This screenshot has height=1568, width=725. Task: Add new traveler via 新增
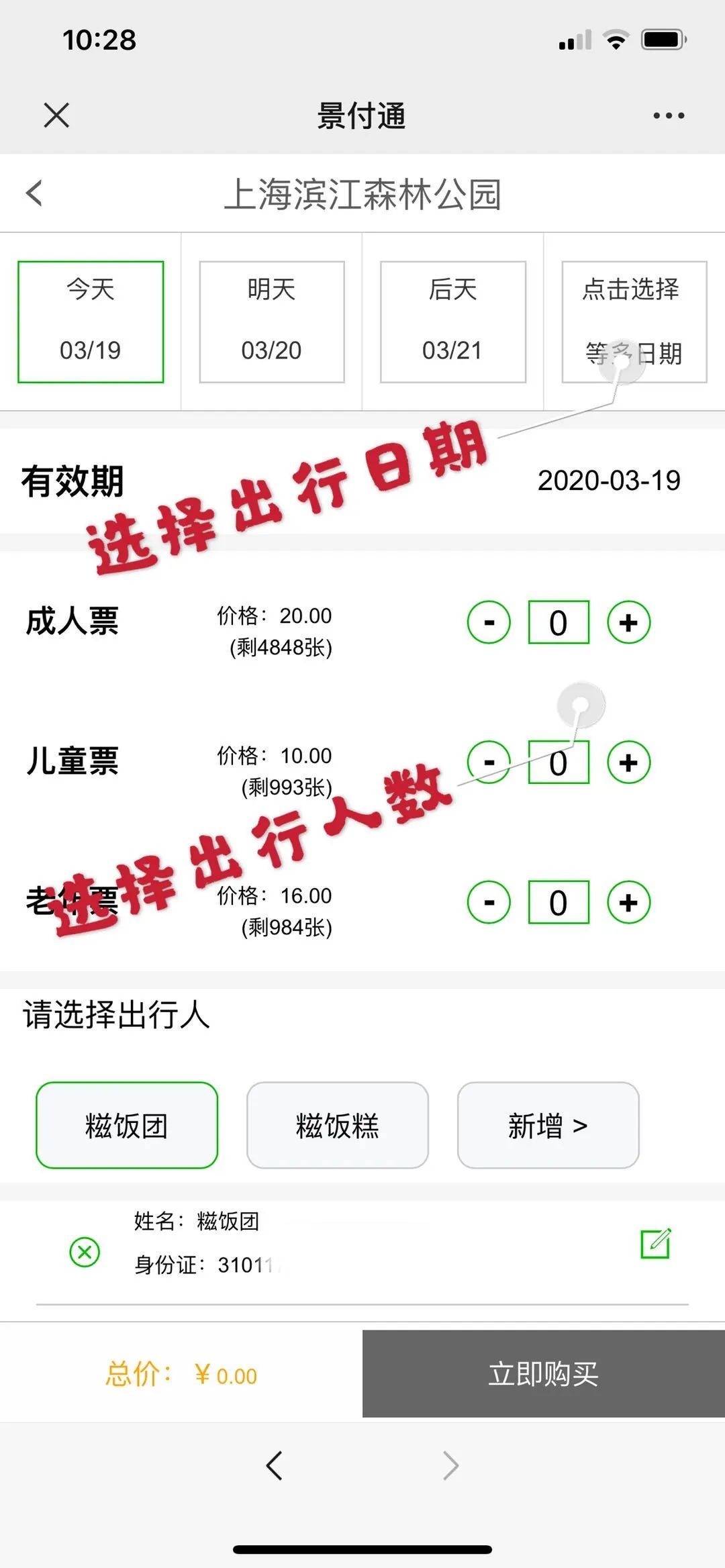coord(548,1125)
